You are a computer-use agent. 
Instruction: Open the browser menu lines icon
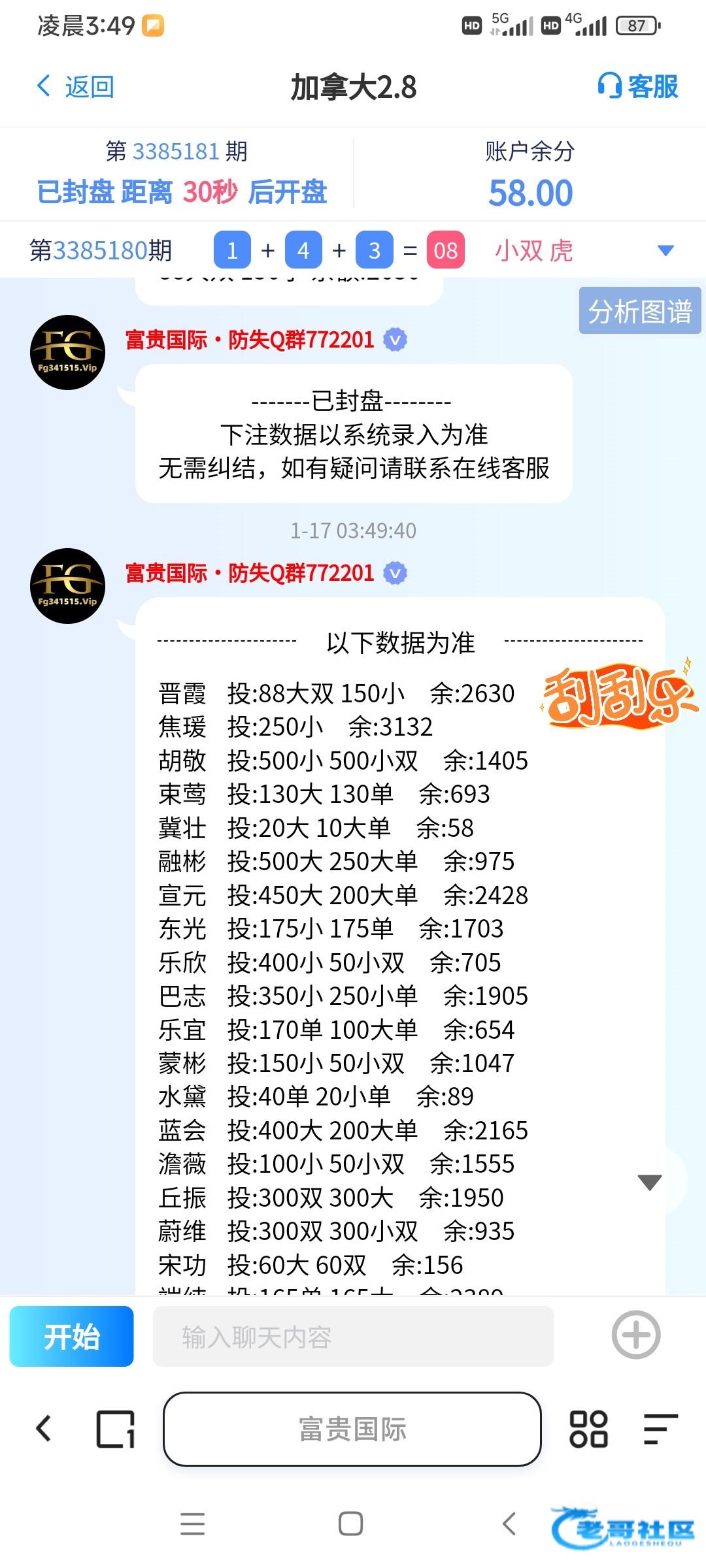pos(660,1429)
